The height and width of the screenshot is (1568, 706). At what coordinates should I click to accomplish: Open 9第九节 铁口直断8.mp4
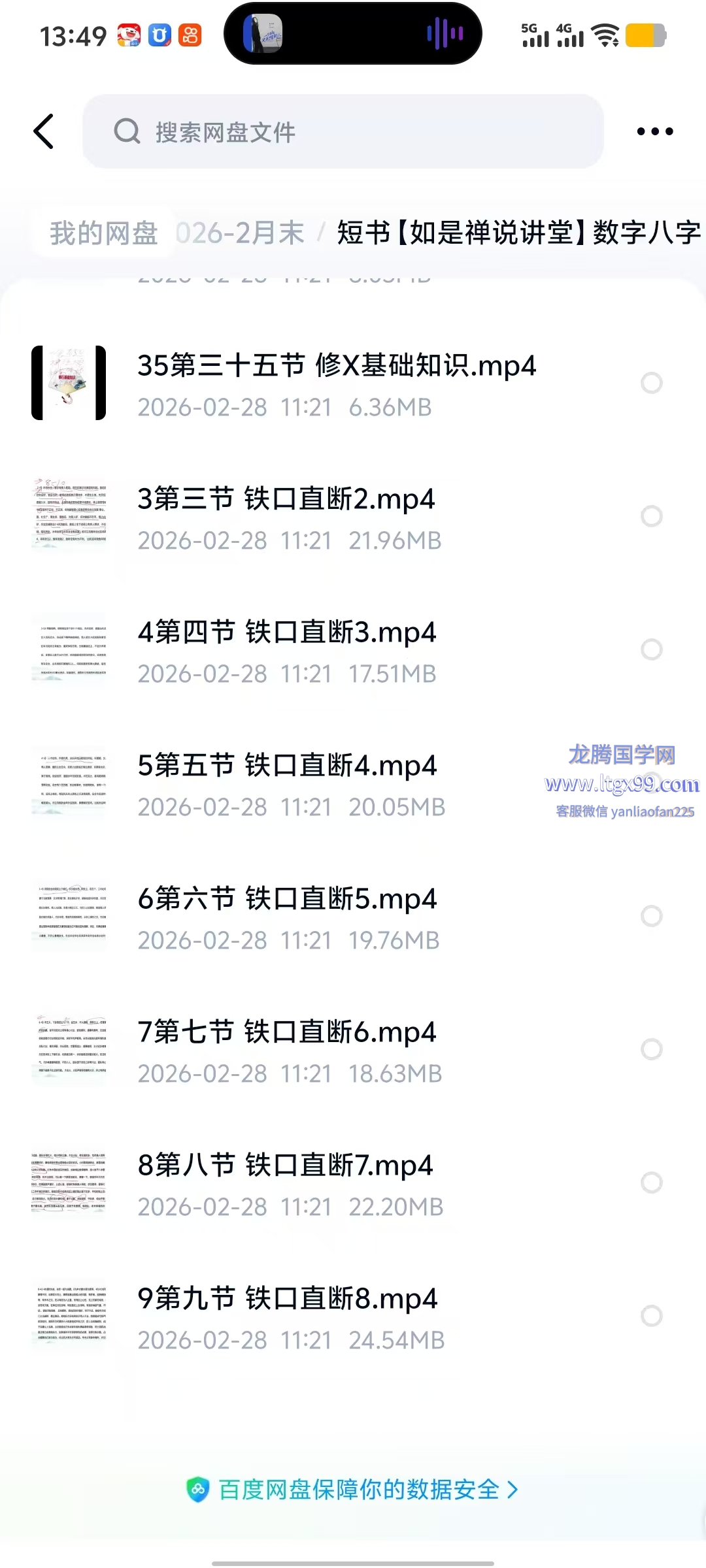click(286, 1316)
